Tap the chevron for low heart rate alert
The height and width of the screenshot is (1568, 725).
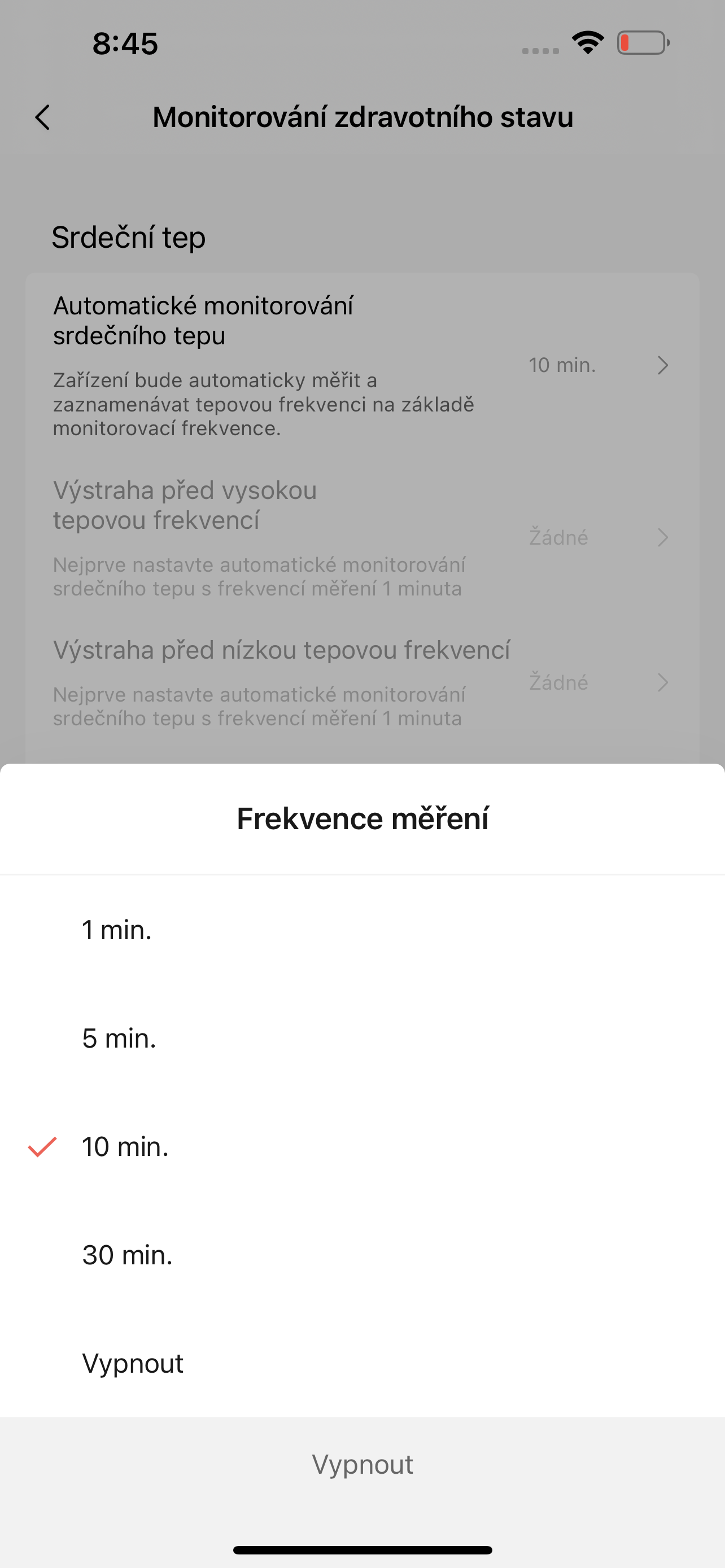(x=663, y=682)
